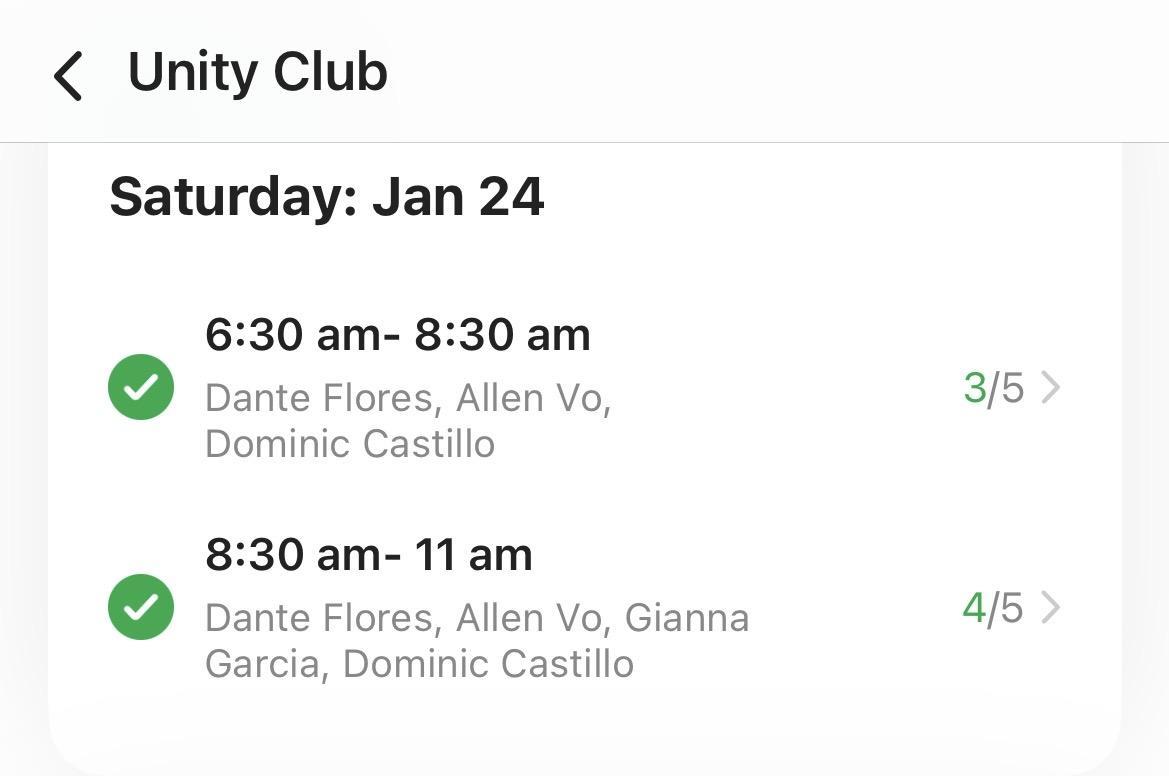Image resolution: width=1169 pixels, height=776 pixels.
Task: Go back from the Unity Club screen
Action: click(x=68, y=76)
